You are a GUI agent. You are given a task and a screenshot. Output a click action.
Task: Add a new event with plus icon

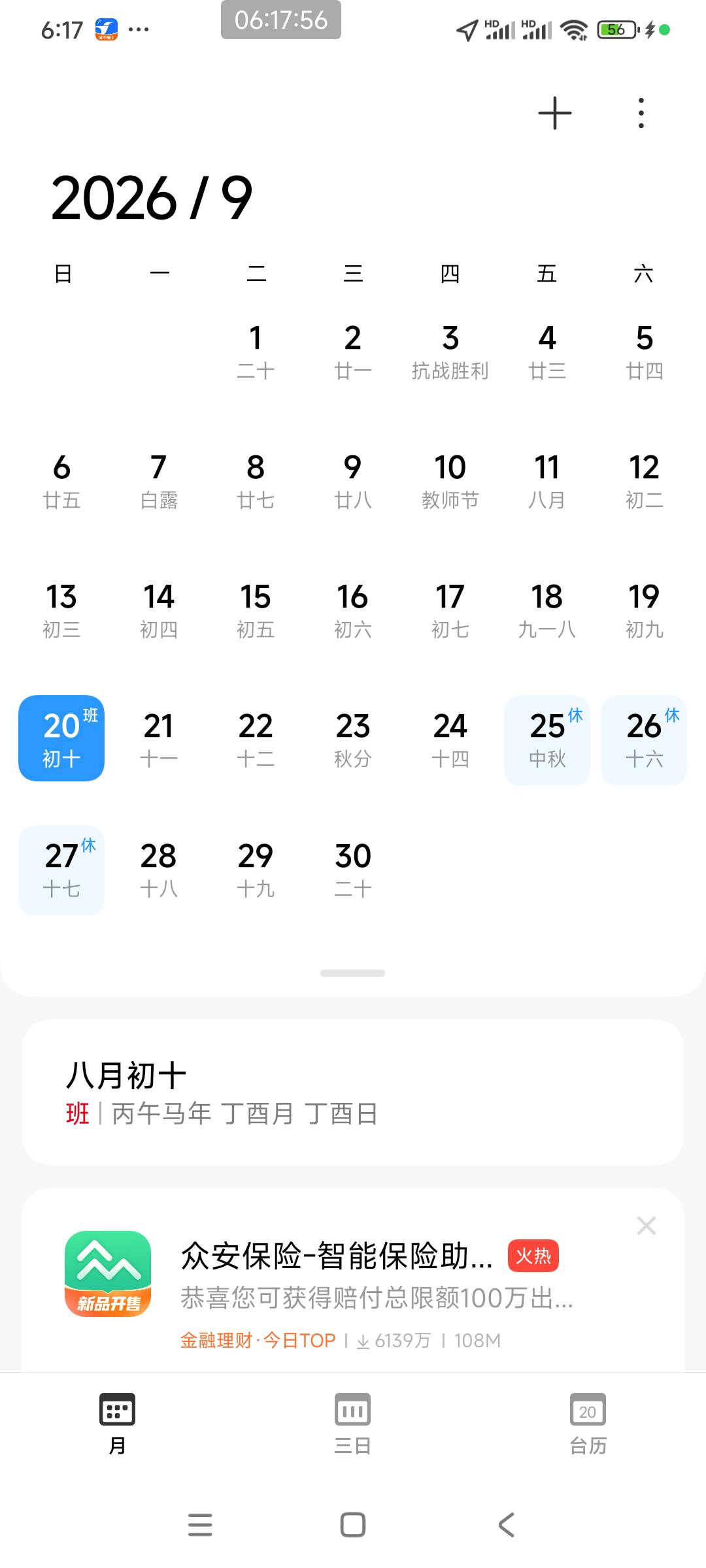554,113
